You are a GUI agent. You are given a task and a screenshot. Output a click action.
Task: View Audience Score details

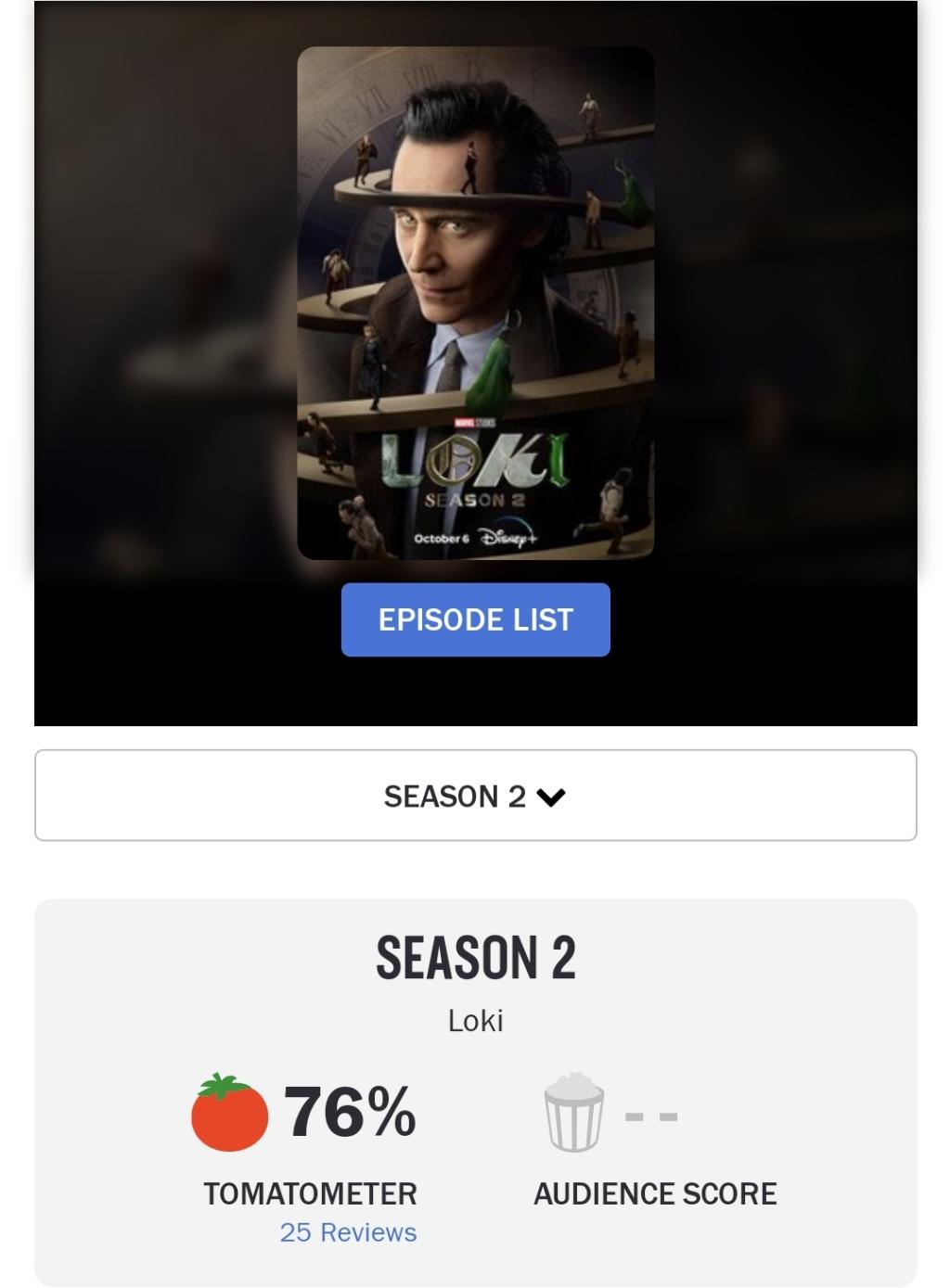[612, 1115]
